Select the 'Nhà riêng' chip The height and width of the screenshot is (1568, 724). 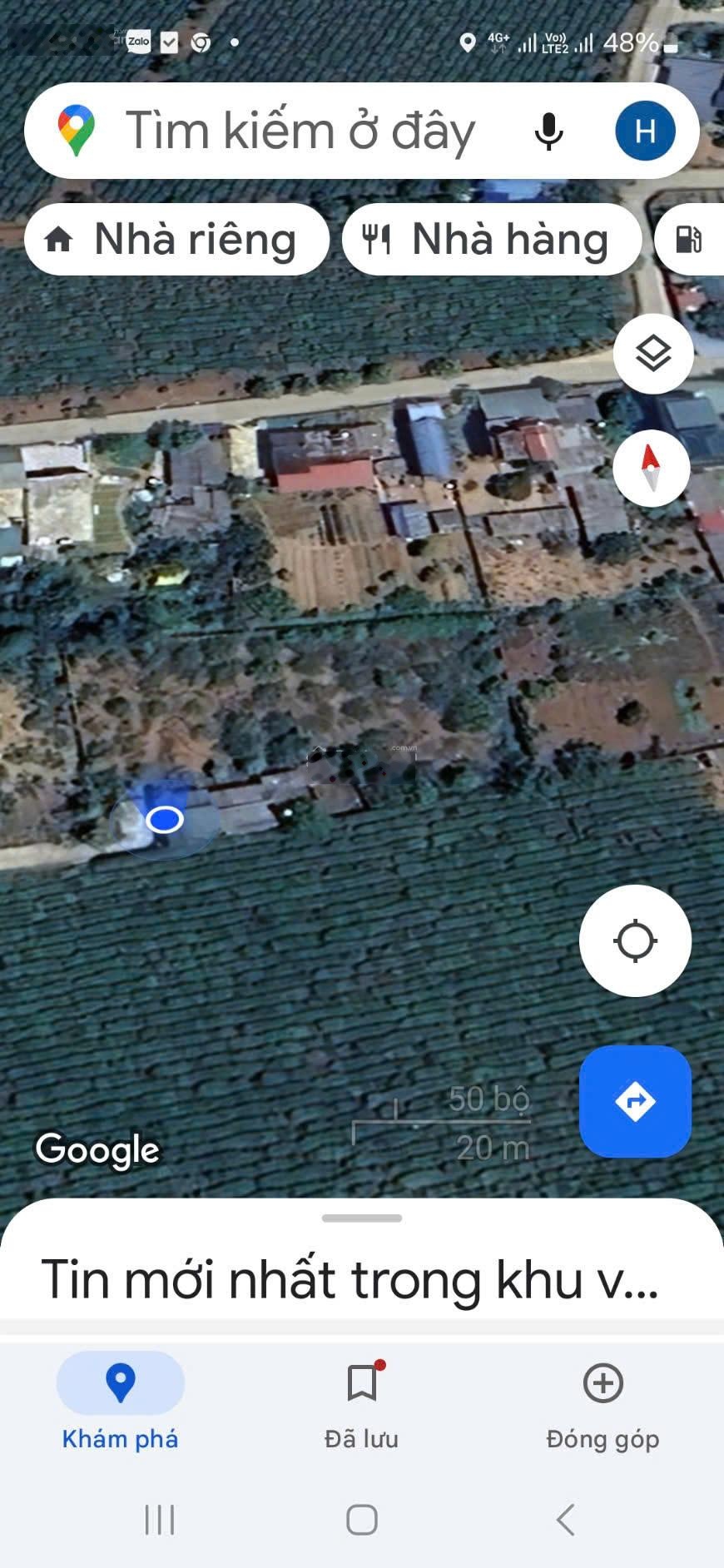click(176, 240)
